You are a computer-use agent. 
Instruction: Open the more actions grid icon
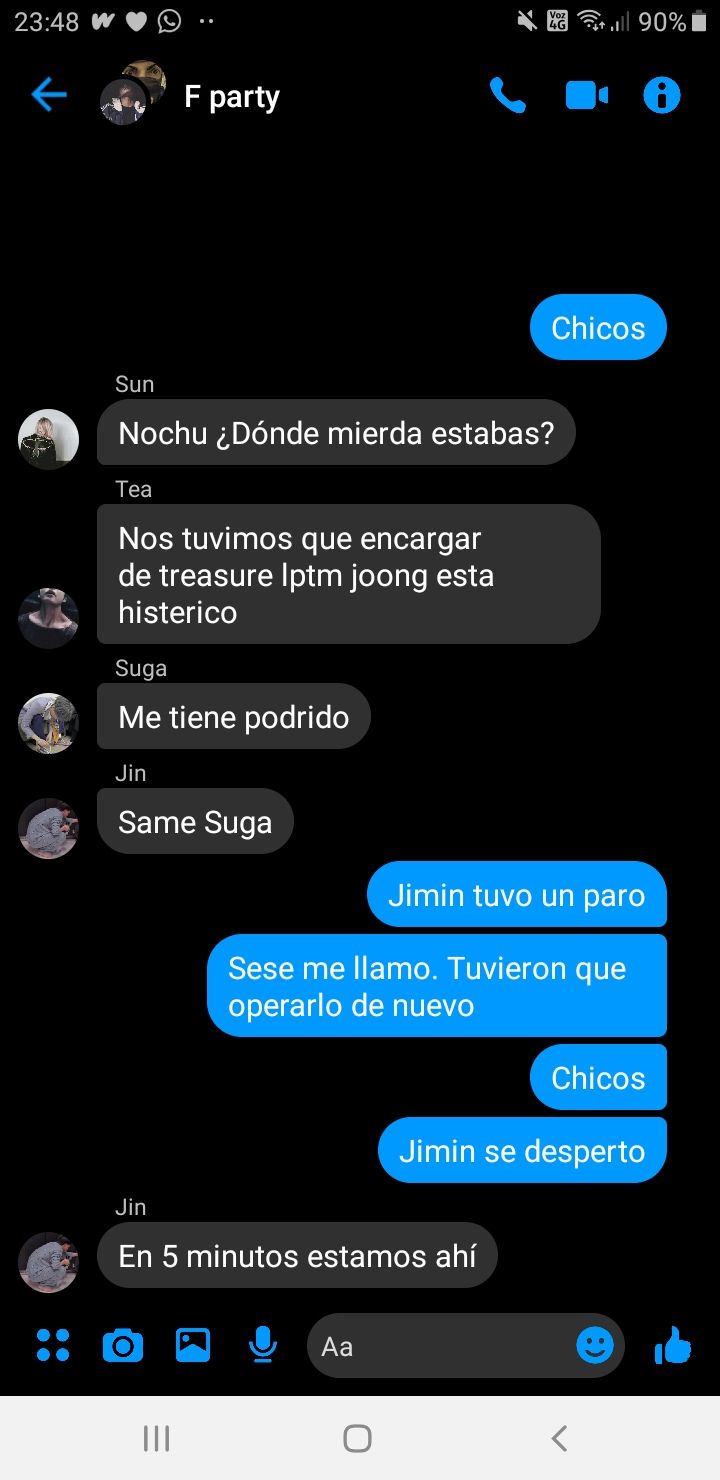coord(53,1346)
